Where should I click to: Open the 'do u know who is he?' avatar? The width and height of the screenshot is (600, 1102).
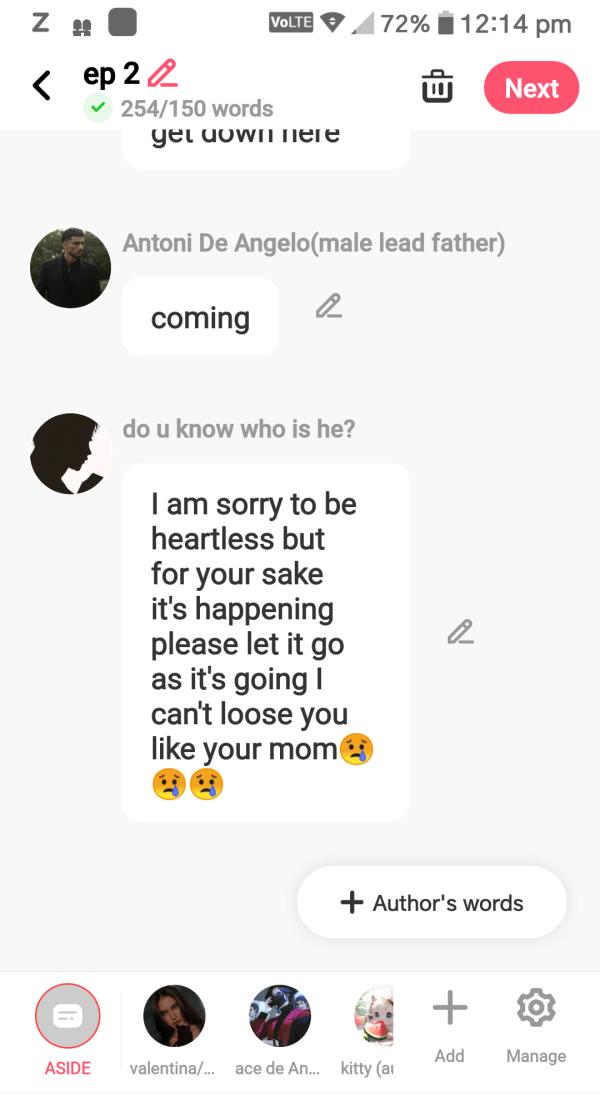click(x=71, y=454)
